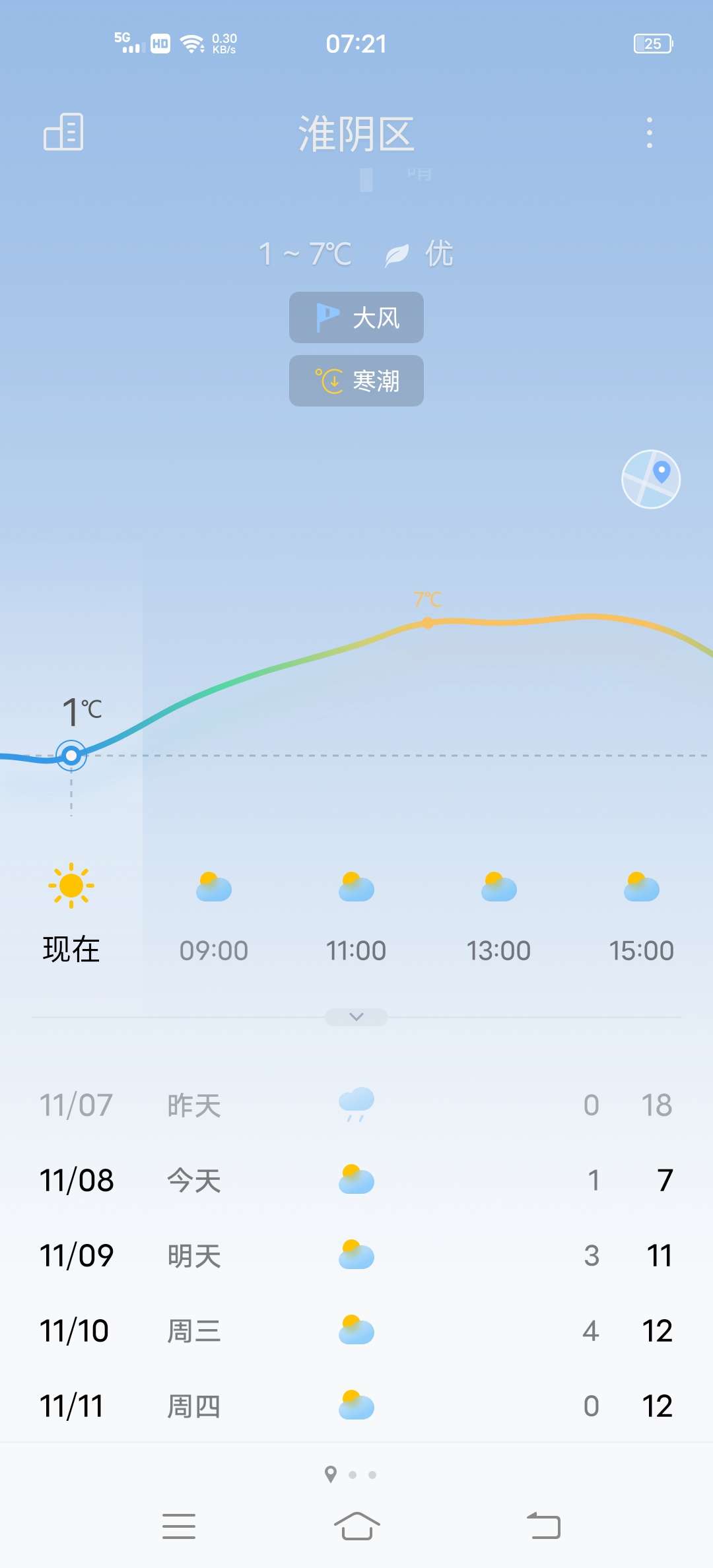713x1568 pixels.
Task: Go to the system home screen
Action: point(356,1526)
